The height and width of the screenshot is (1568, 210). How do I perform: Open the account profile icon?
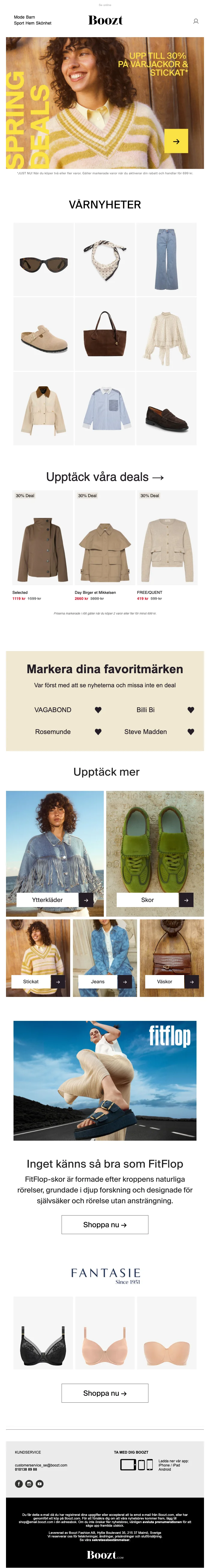(x=195, y=21)
